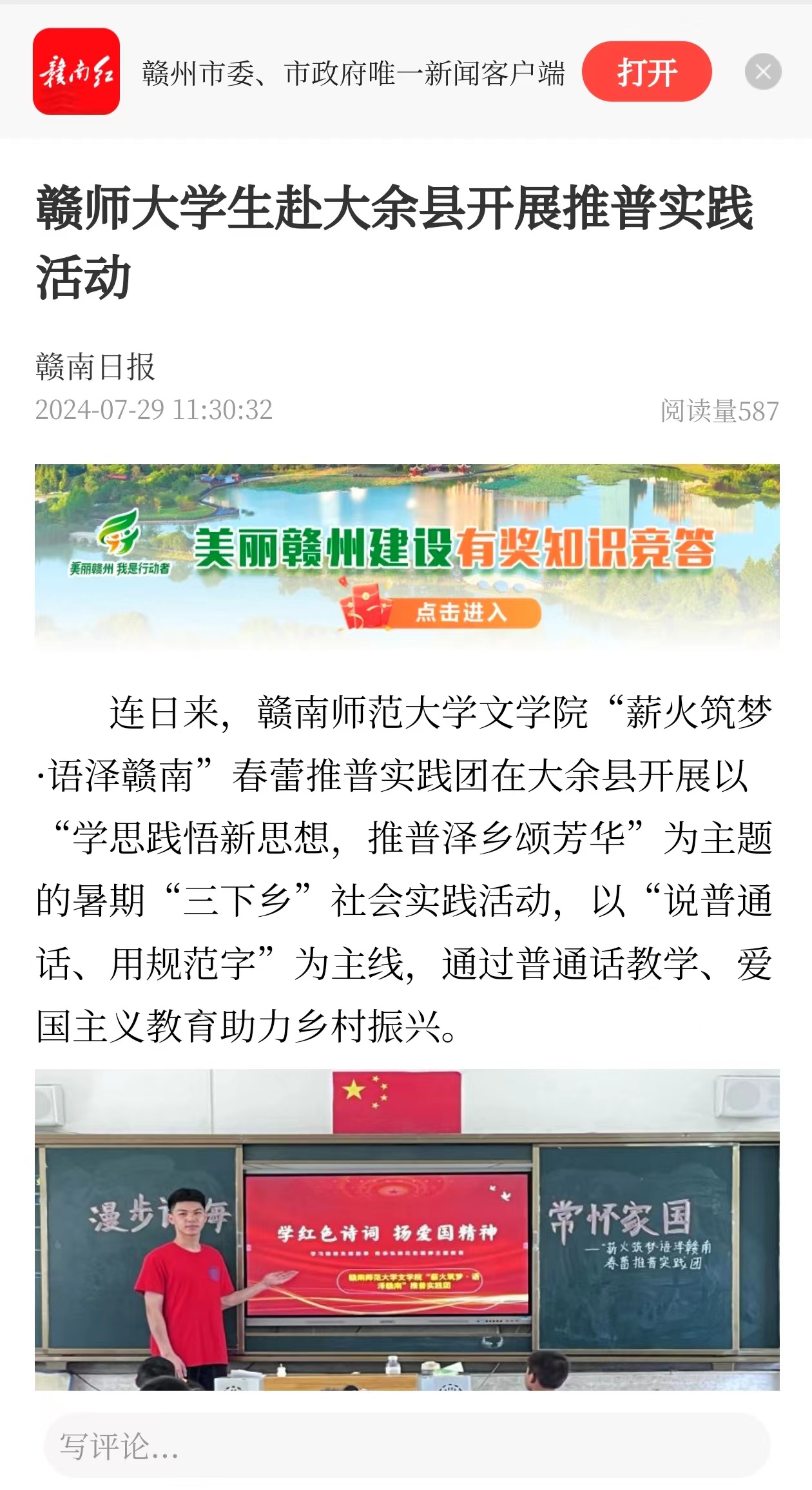Viewport: 812px width, 1490px height.
Task: Open the classroom photo in the article
Action: (407, 1229)
